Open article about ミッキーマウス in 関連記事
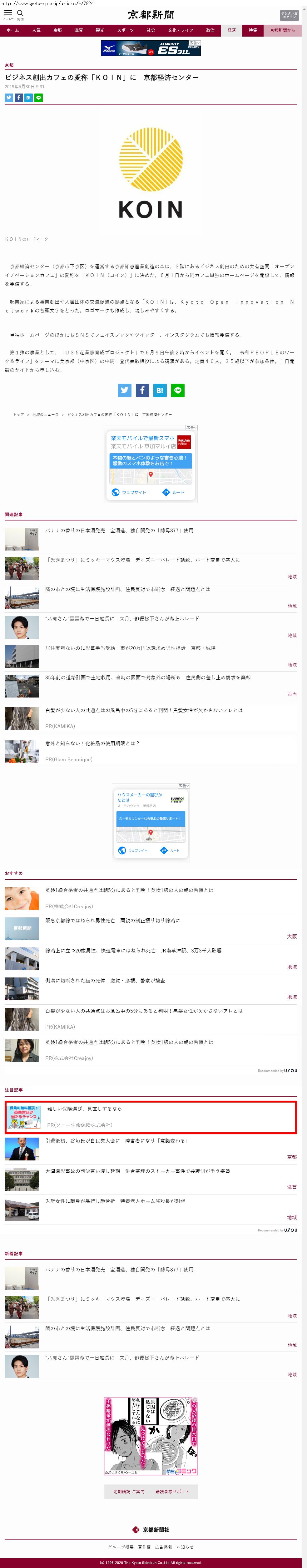307x1568 pixels. pyautogui.click(x=143, y=560)
